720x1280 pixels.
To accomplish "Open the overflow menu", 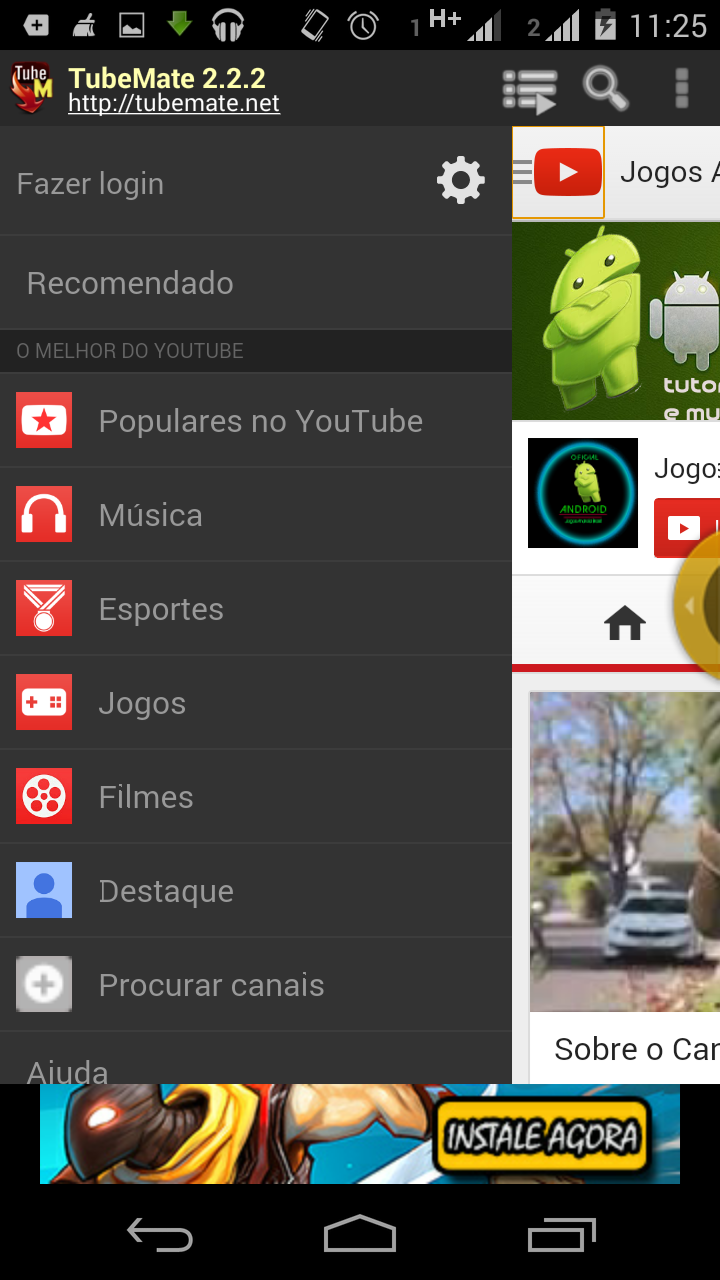I will [682, 89].
